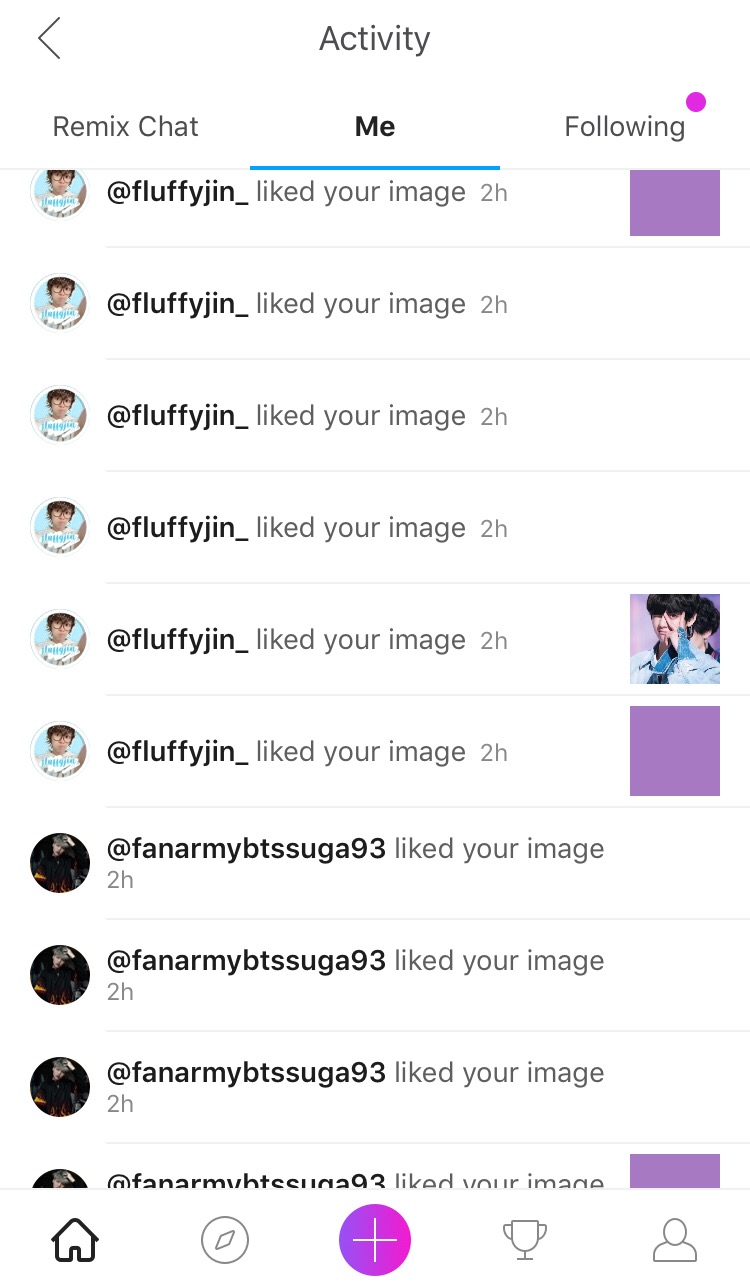
Task: Create a new post with the plus button
Action: 375,1241
